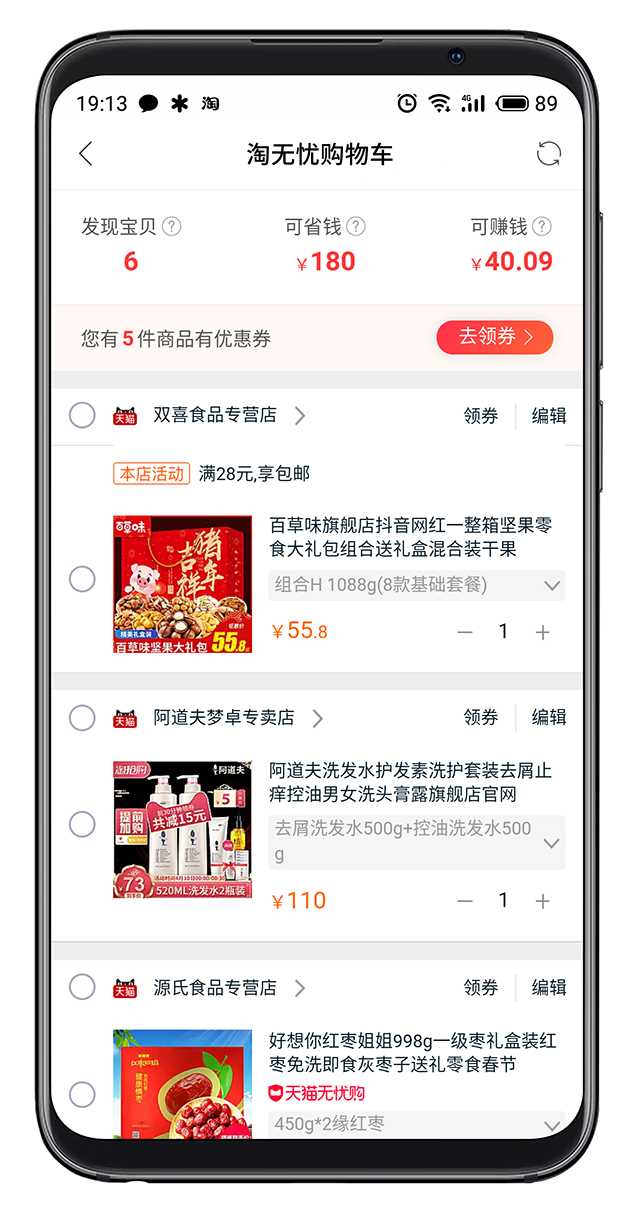Get coupons for 双喜食品专营店
The height and width of the screenshot is (1231, 640).
[481, 416]
